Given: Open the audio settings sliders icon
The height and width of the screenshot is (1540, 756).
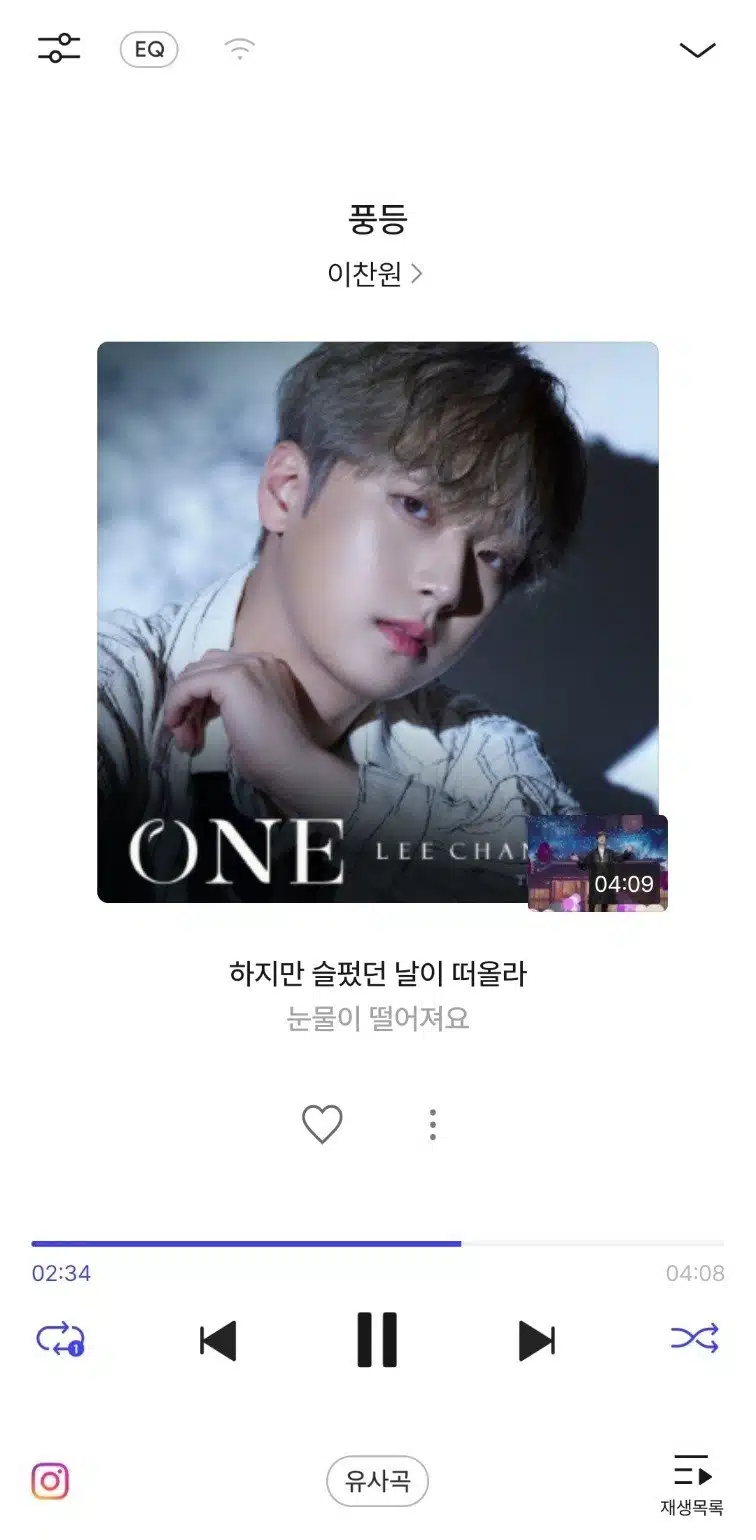Looking at the screenshot, I should (59, 48).
